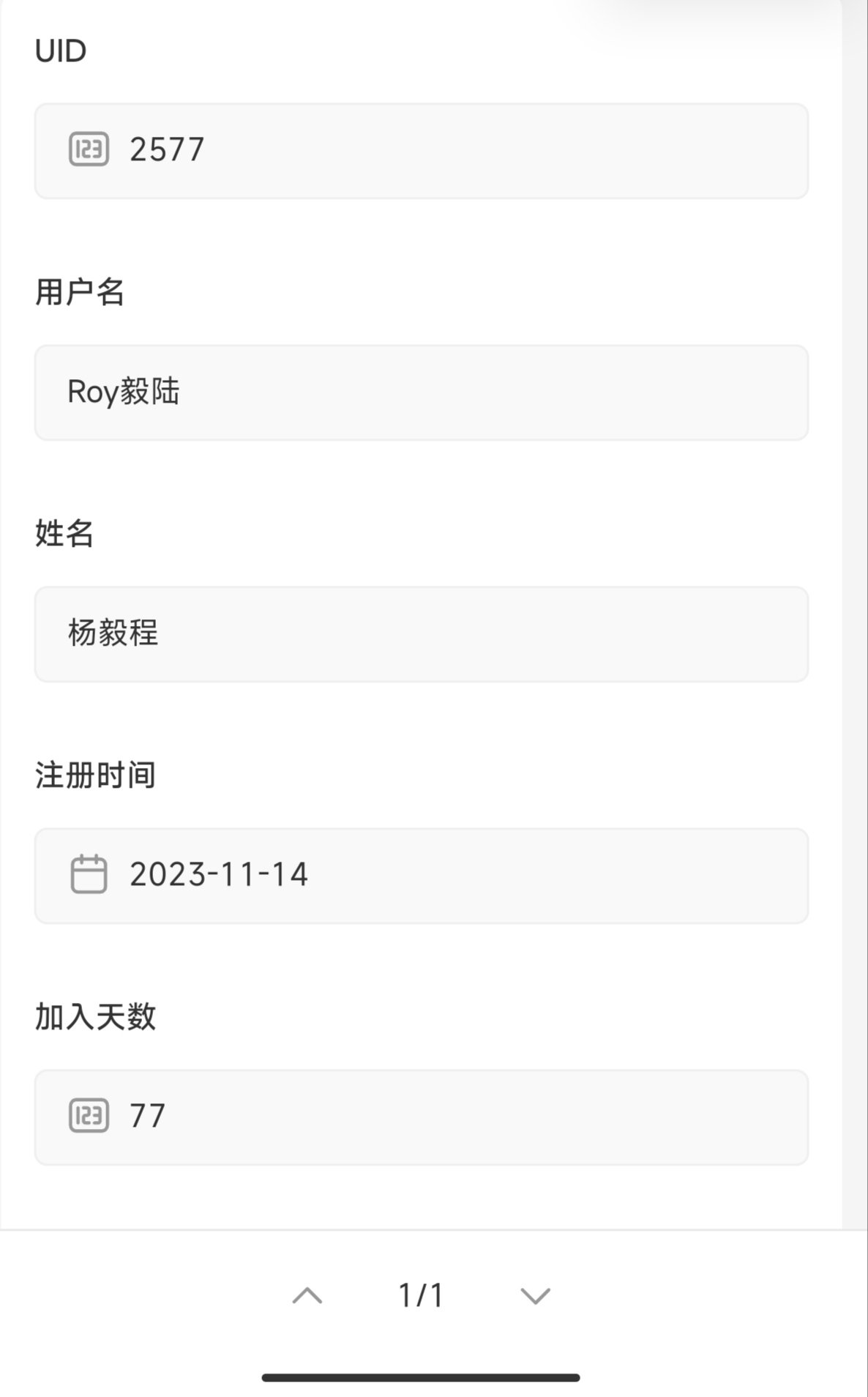The height and width of the screenshot is (1397, 868).
Task: Open the 注册时间 date field
Action: pyautogui.click(x=421, y=876)
